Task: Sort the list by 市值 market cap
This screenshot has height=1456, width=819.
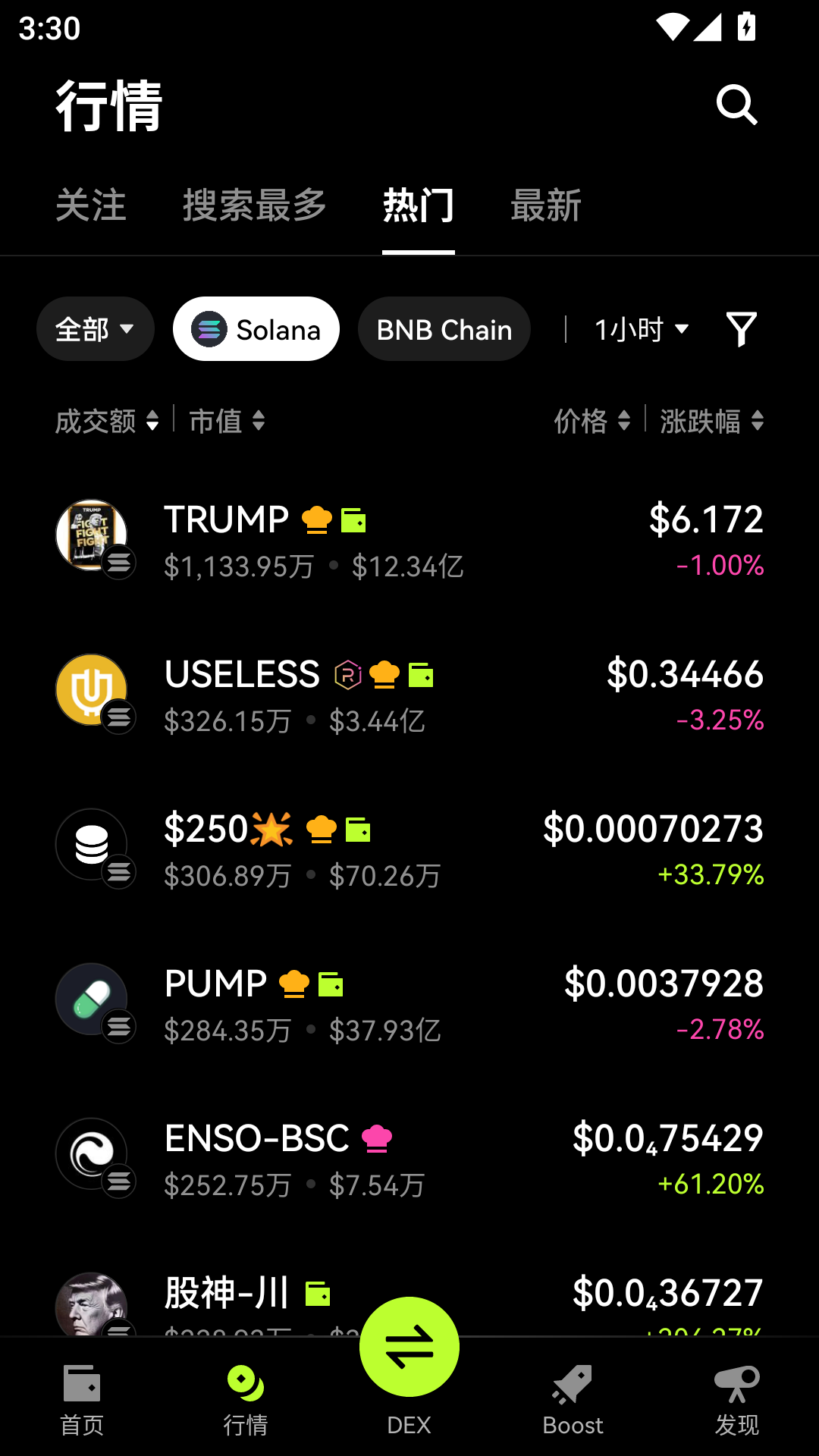Action: (x=225, y=422)
